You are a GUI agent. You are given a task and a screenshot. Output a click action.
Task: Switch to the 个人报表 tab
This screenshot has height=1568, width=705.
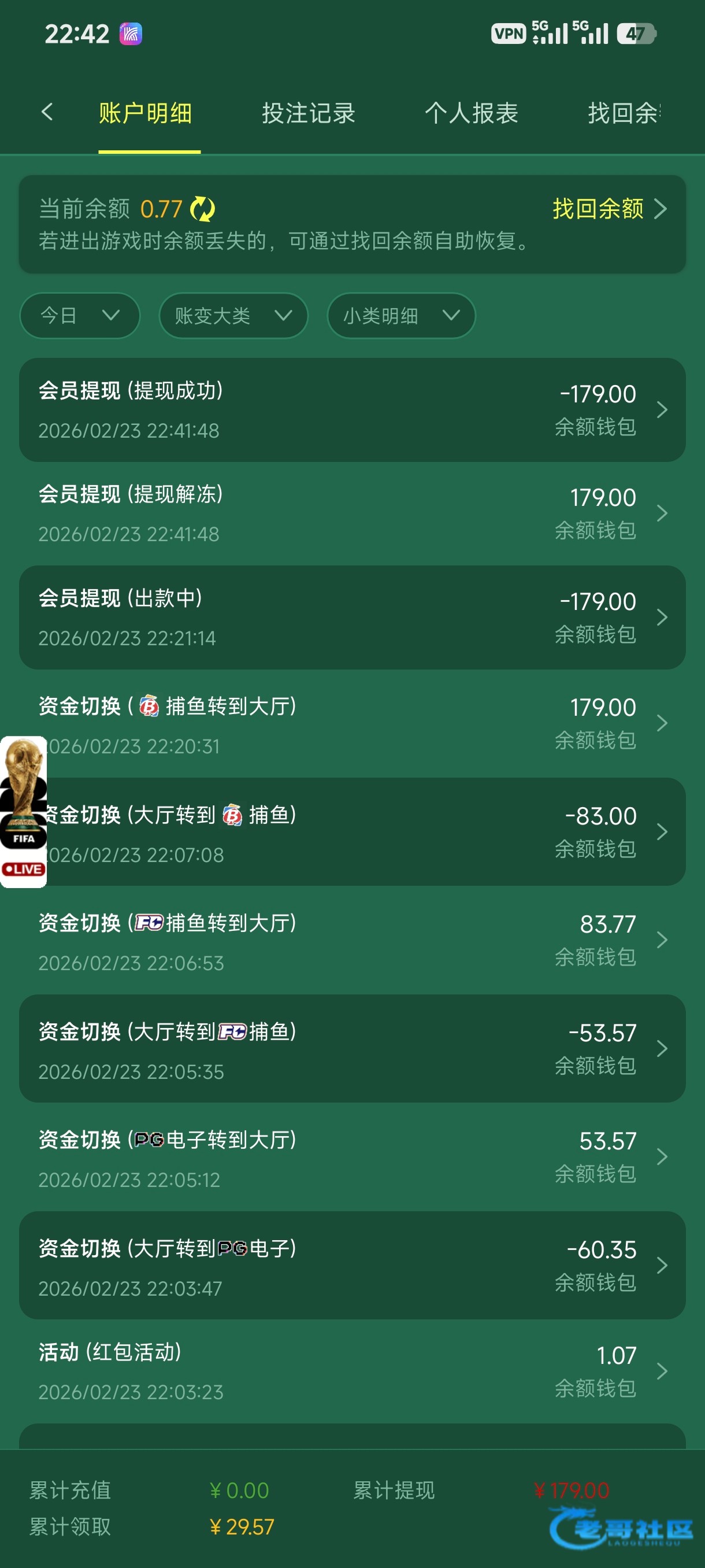click(472, 113)
